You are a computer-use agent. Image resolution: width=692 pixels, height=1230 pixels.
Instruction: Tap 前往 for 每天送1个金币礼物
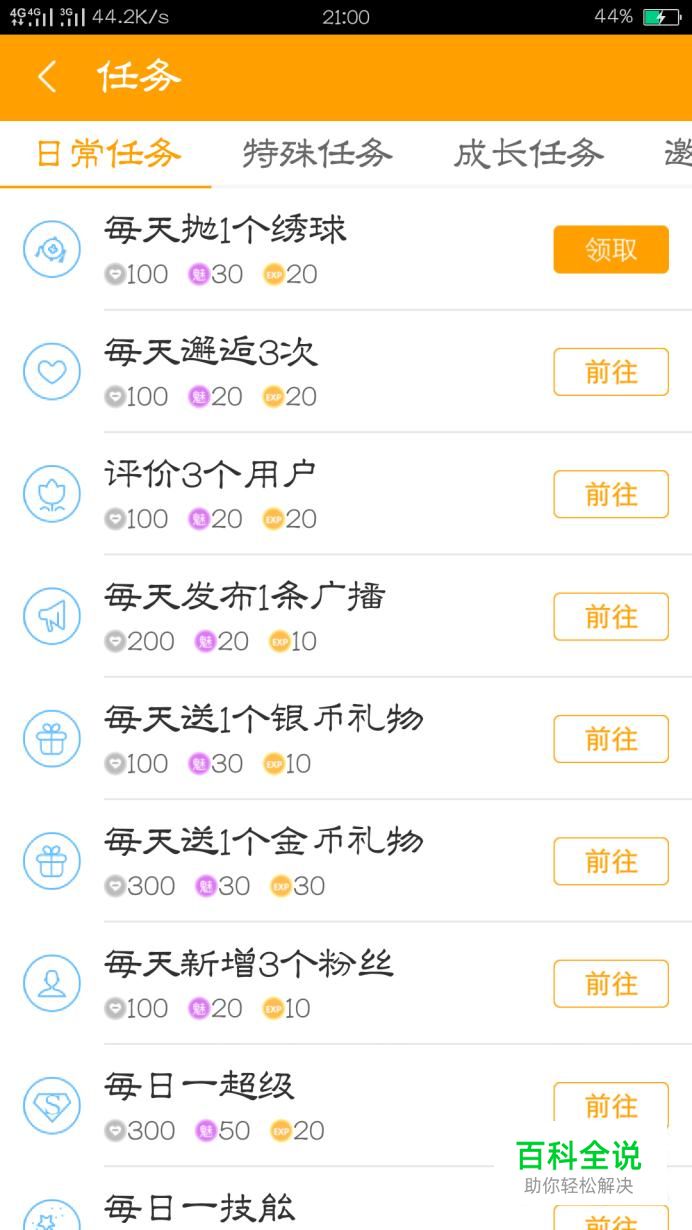pyautogui.click(x=611, y=861)
